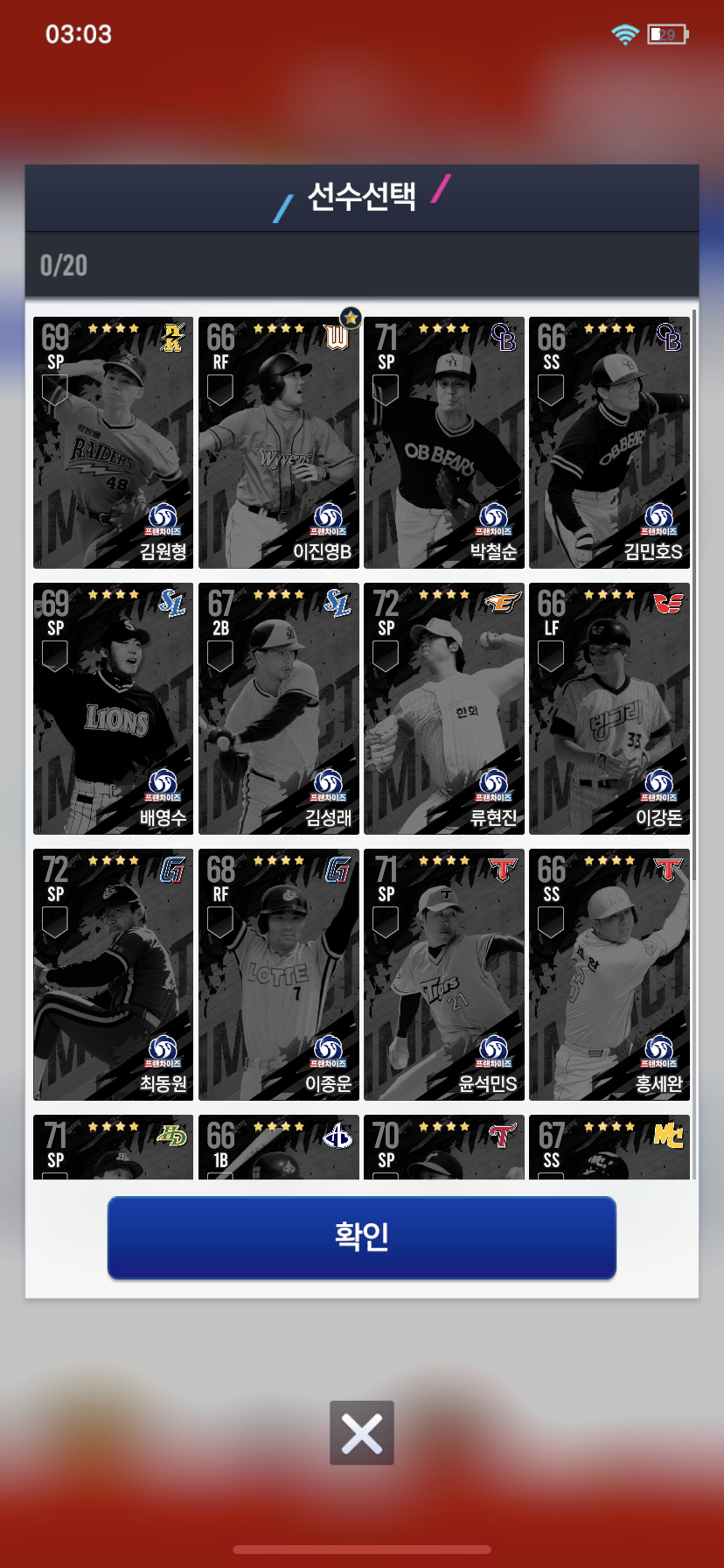This screenshot has height=1568, width=724.
Task: Select the 이진영B RF player card
Action: point(278,443)
